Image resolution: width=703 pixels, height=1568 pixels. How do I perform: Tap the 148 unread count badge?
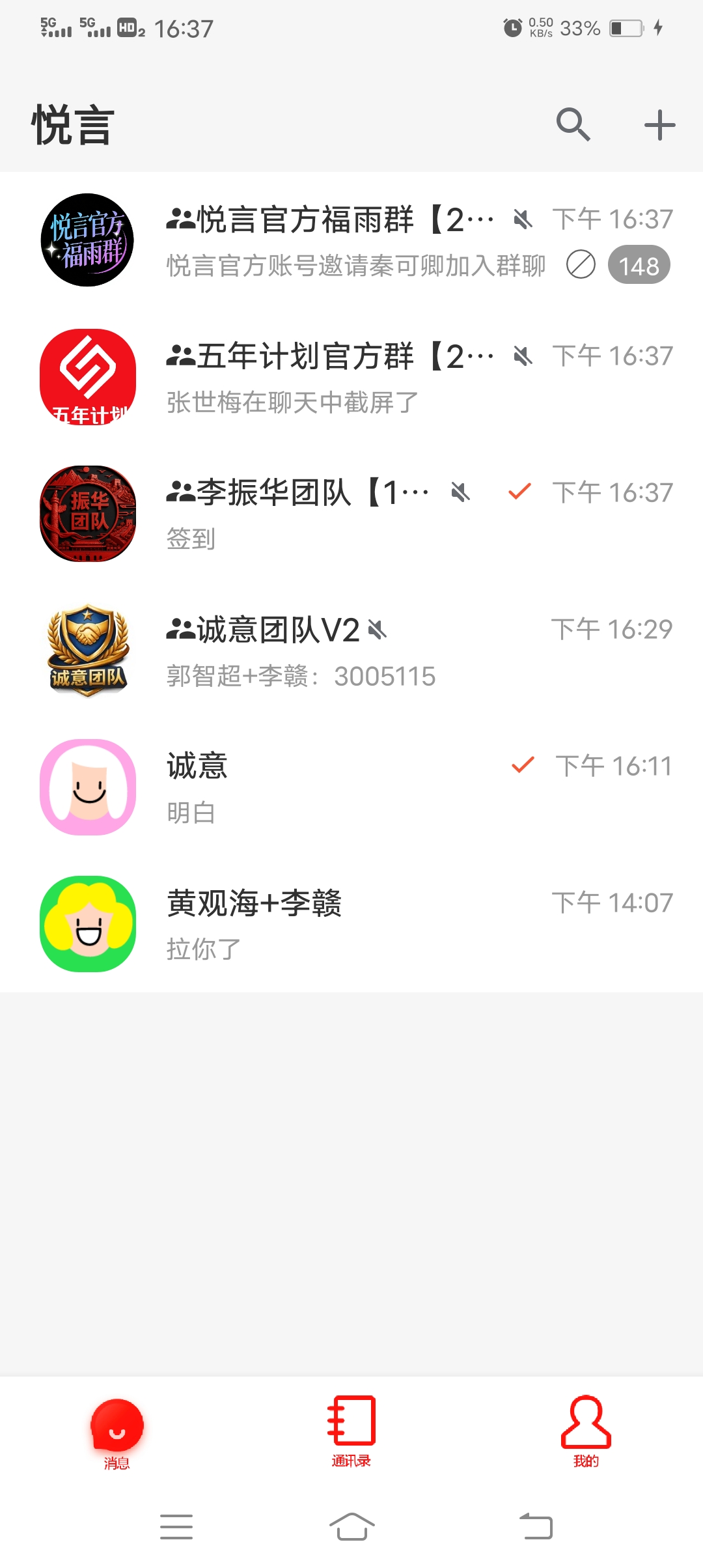click(x=640, y=264)
